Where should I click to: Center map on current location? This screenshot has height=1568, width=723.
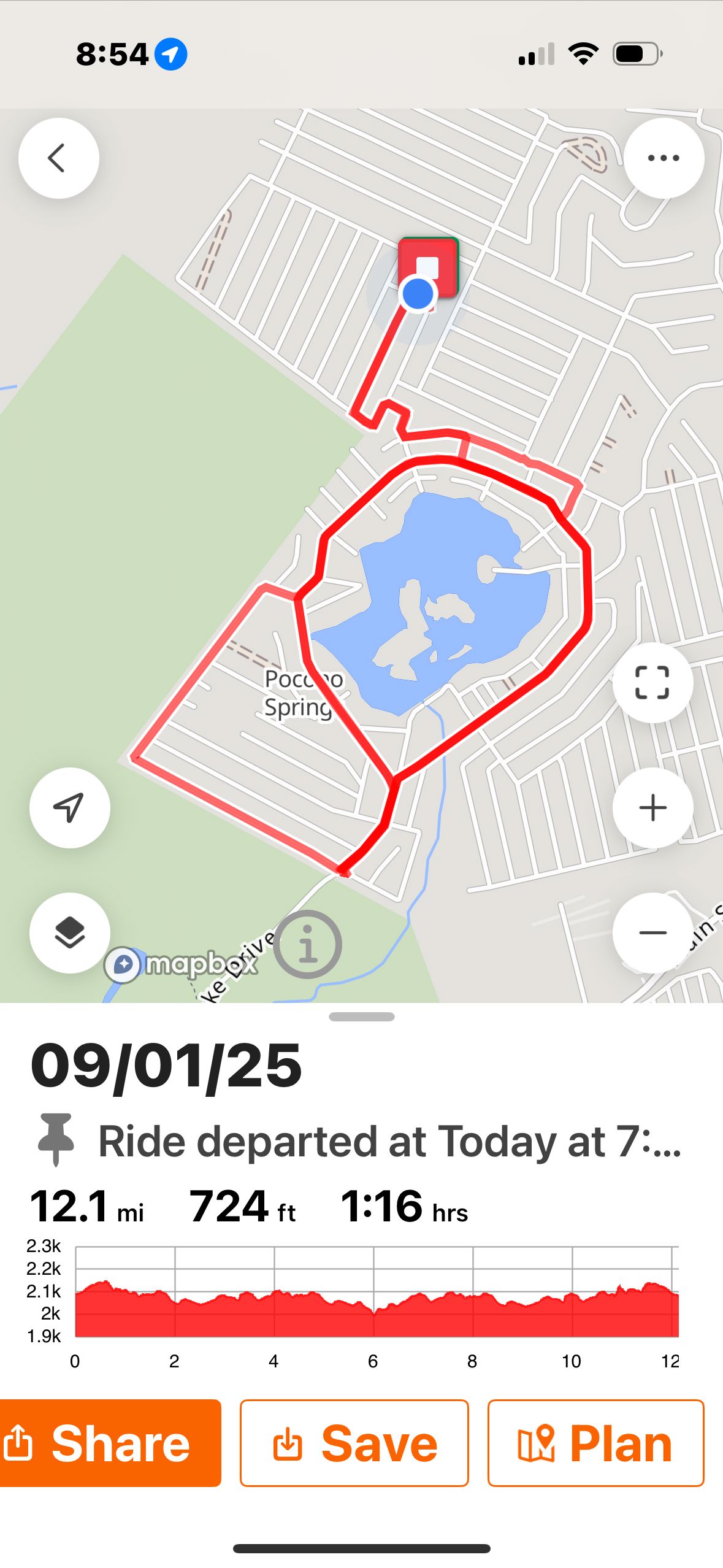pos(69,807)
